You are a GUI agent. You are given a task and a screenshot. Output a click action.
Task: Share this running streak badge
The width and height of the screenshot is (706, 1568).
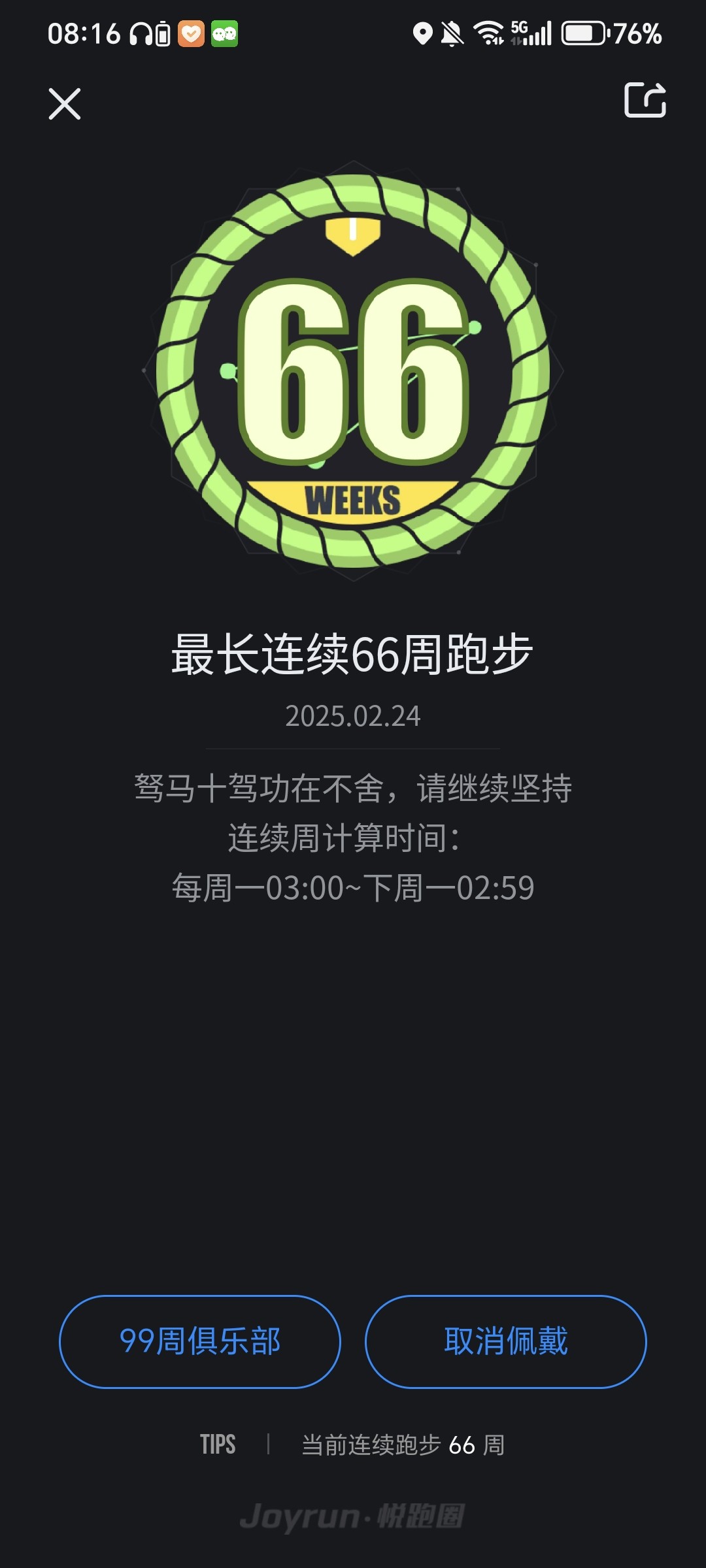tap(645, 100)
